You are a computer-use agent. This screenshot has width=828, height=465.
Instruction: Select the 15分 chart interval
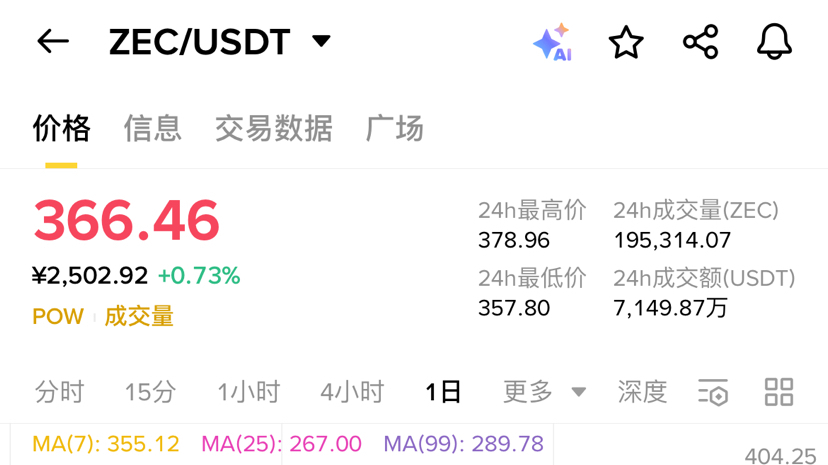(x=150, y=392)
